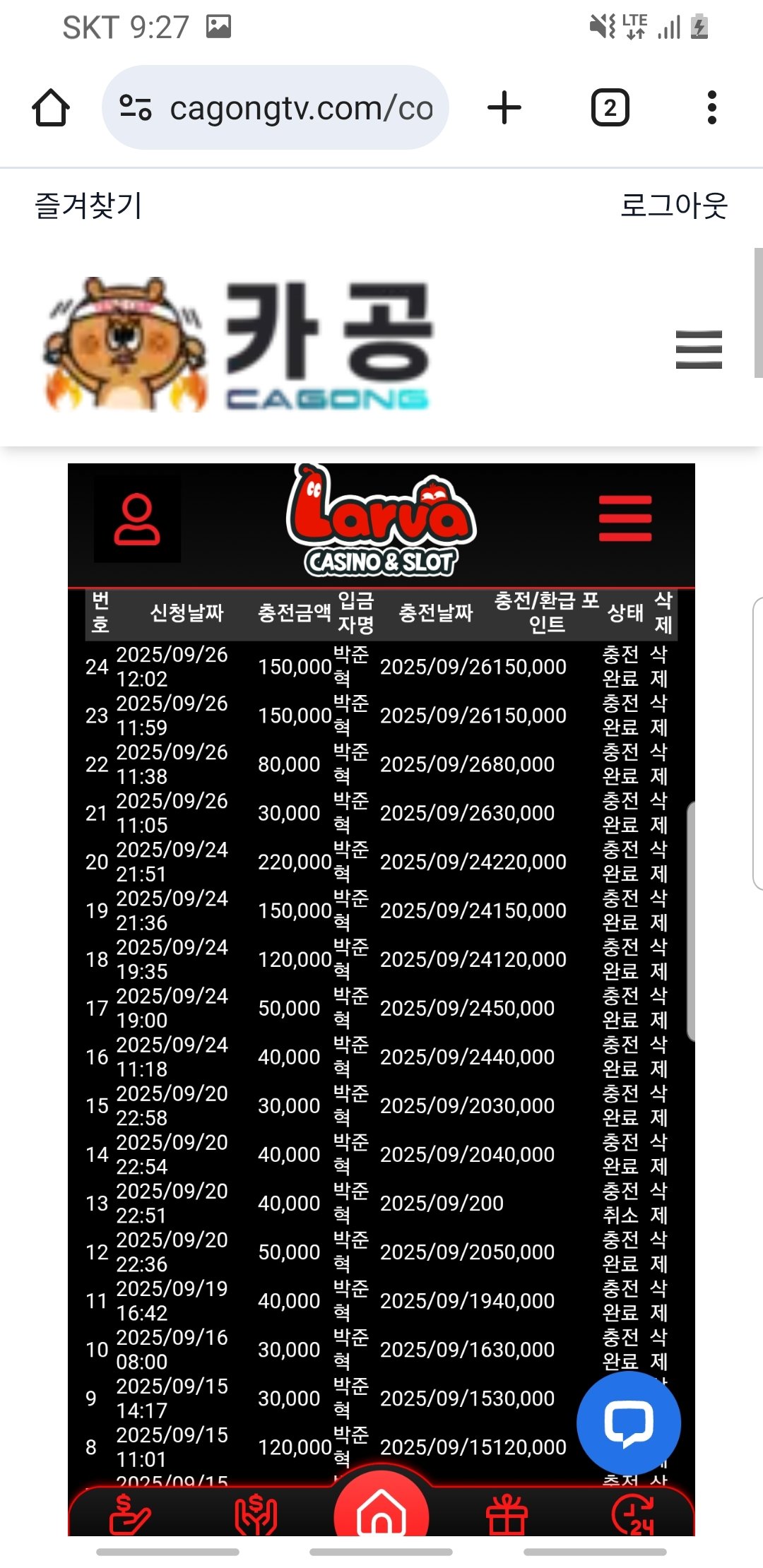
Task: Open the 즐겨찾기 link
Action: (89, 206)
